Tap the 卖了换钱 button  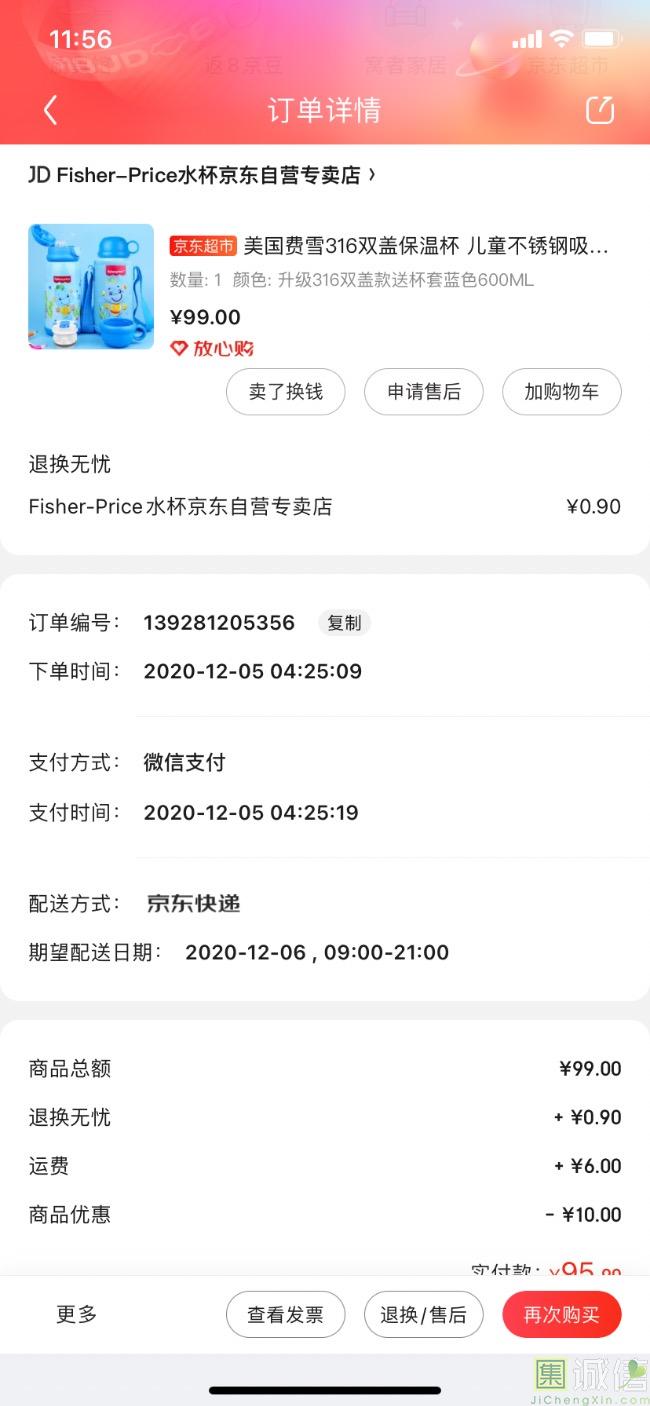coord(286,392)
